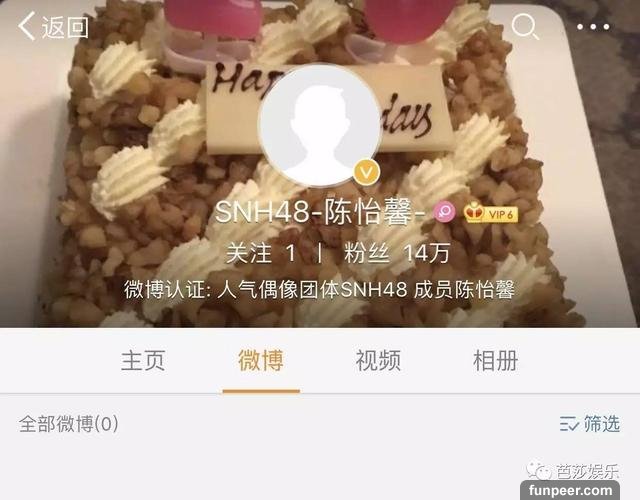Image resolution: width=640 pixels, height=500 pixels.
Task: Switch to the 主页 tab
Action: coord(143,361)
